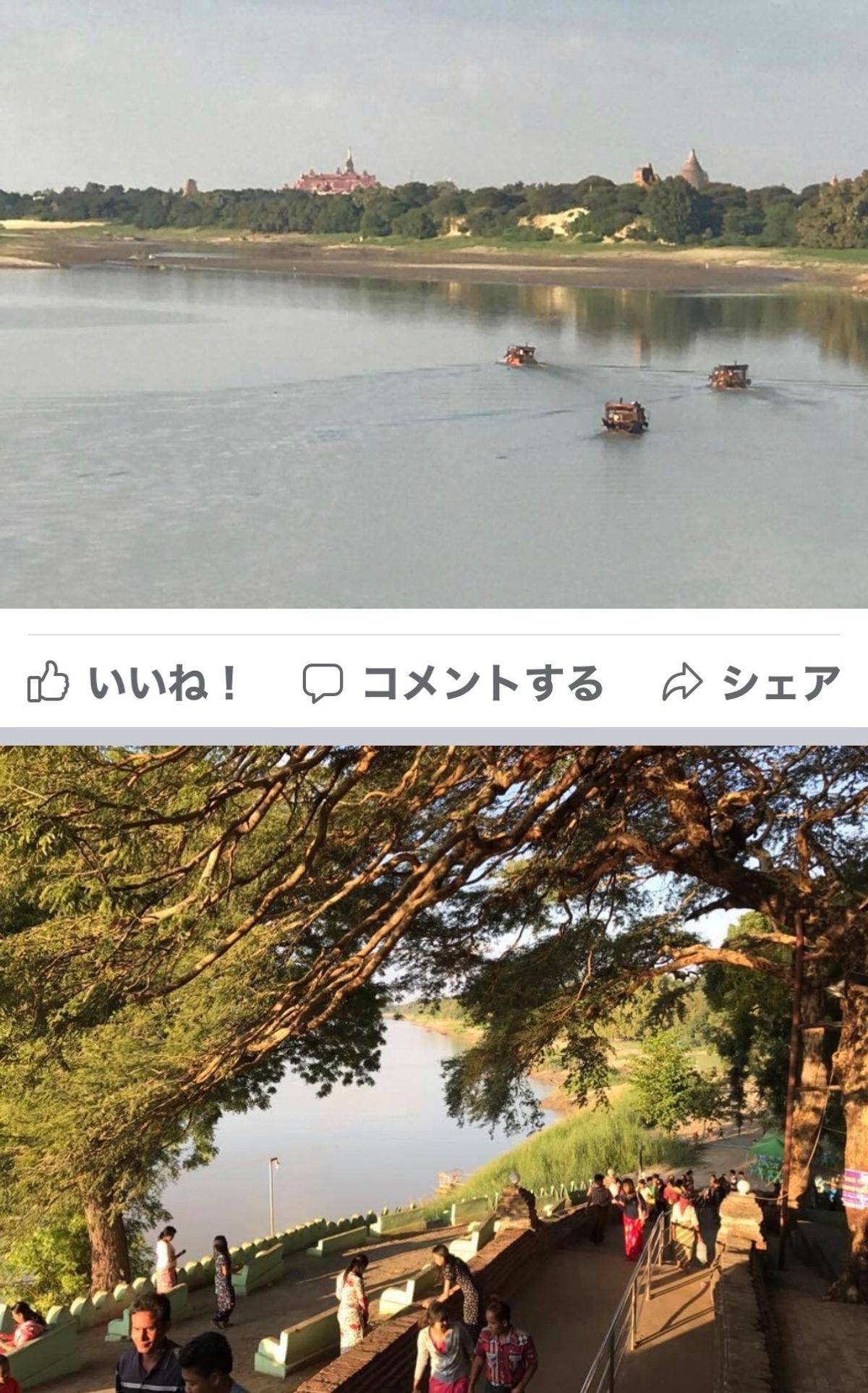Image resolution: width=868 pixels, height=1393 pixels.
Task: Like the river boats photo post
Action: 132,682
